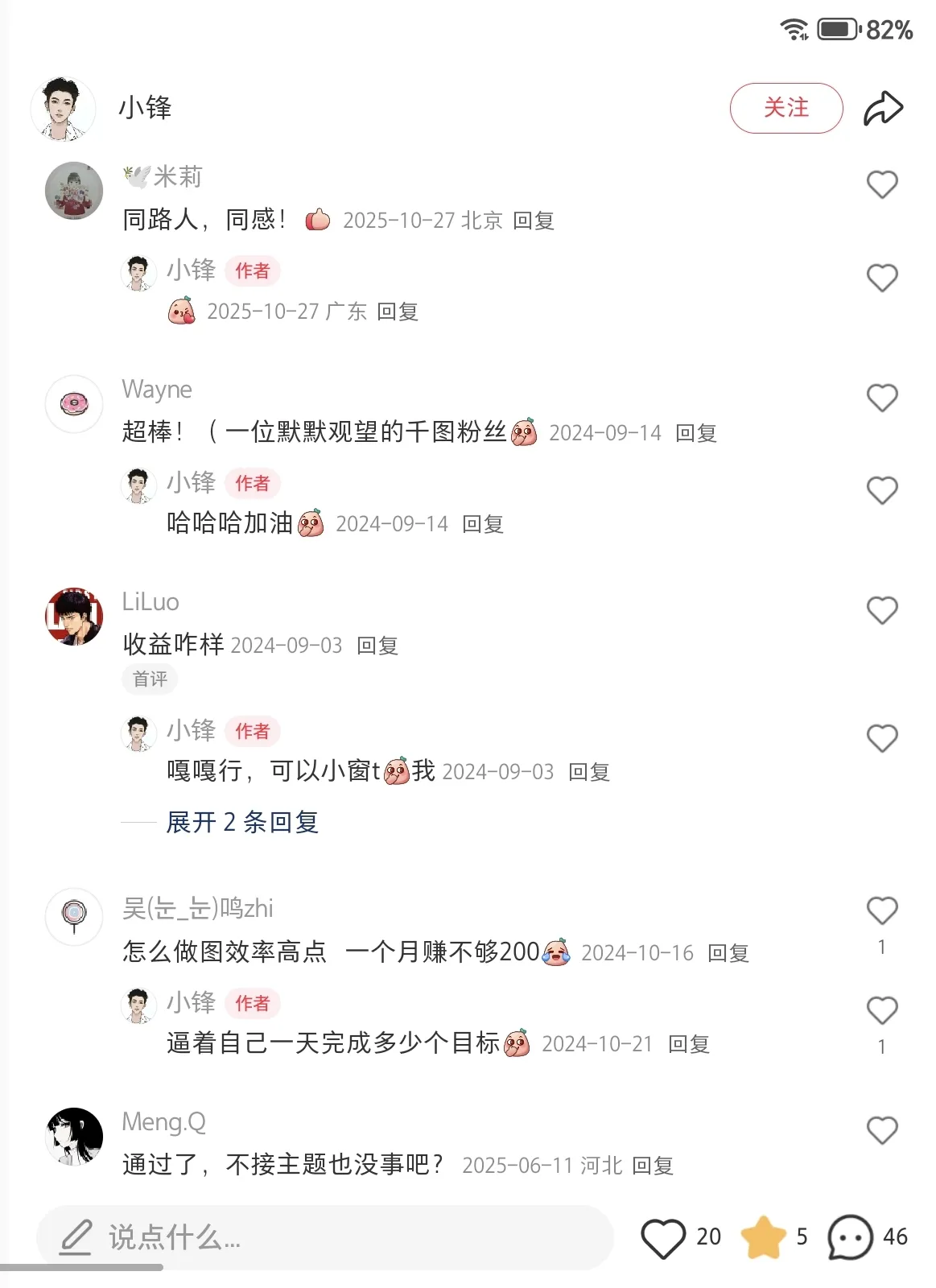Follow 小锋 with the 关注 button

click(x=785, y=108)
